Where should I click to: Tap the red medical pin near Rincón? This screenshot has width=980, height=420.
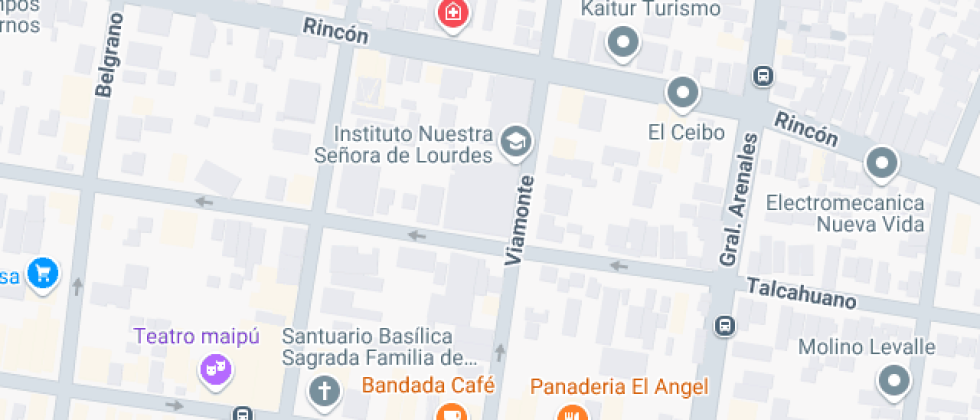pos(453,14)
